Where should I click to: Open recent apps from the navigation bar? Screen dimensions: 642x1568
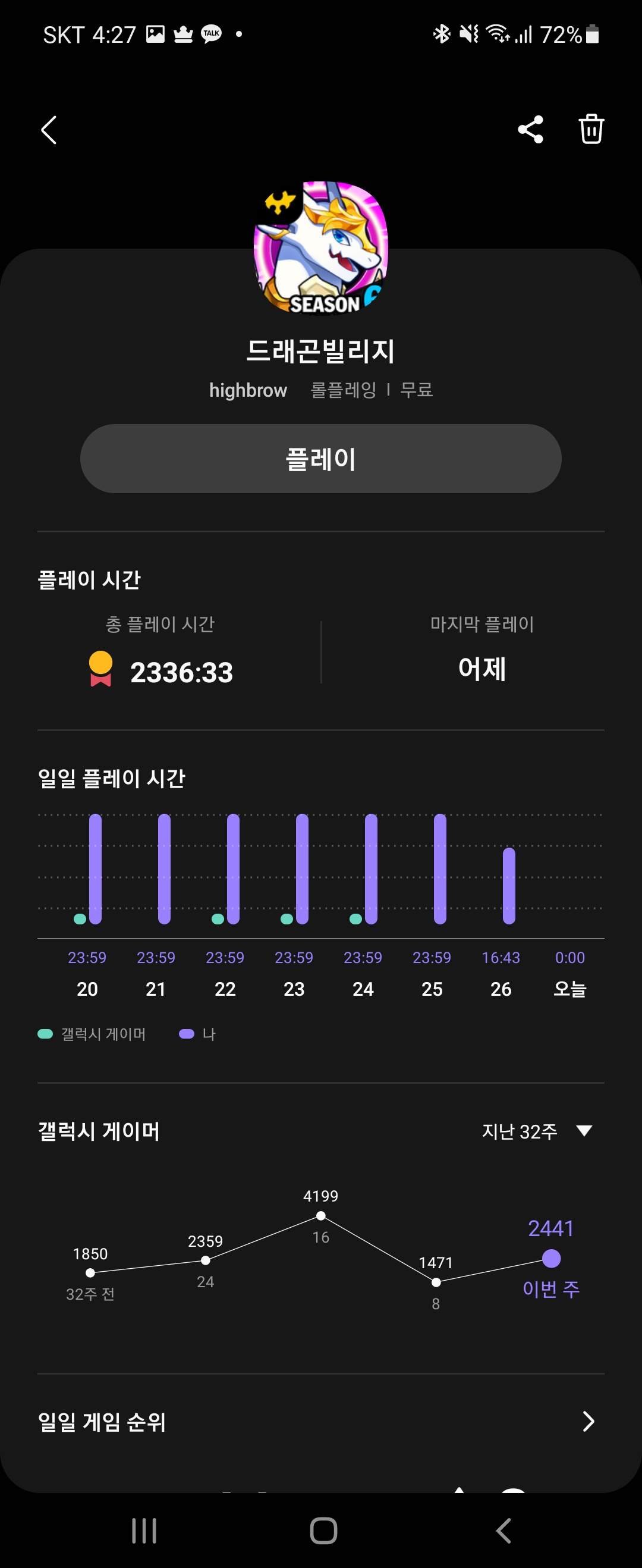144,1531
